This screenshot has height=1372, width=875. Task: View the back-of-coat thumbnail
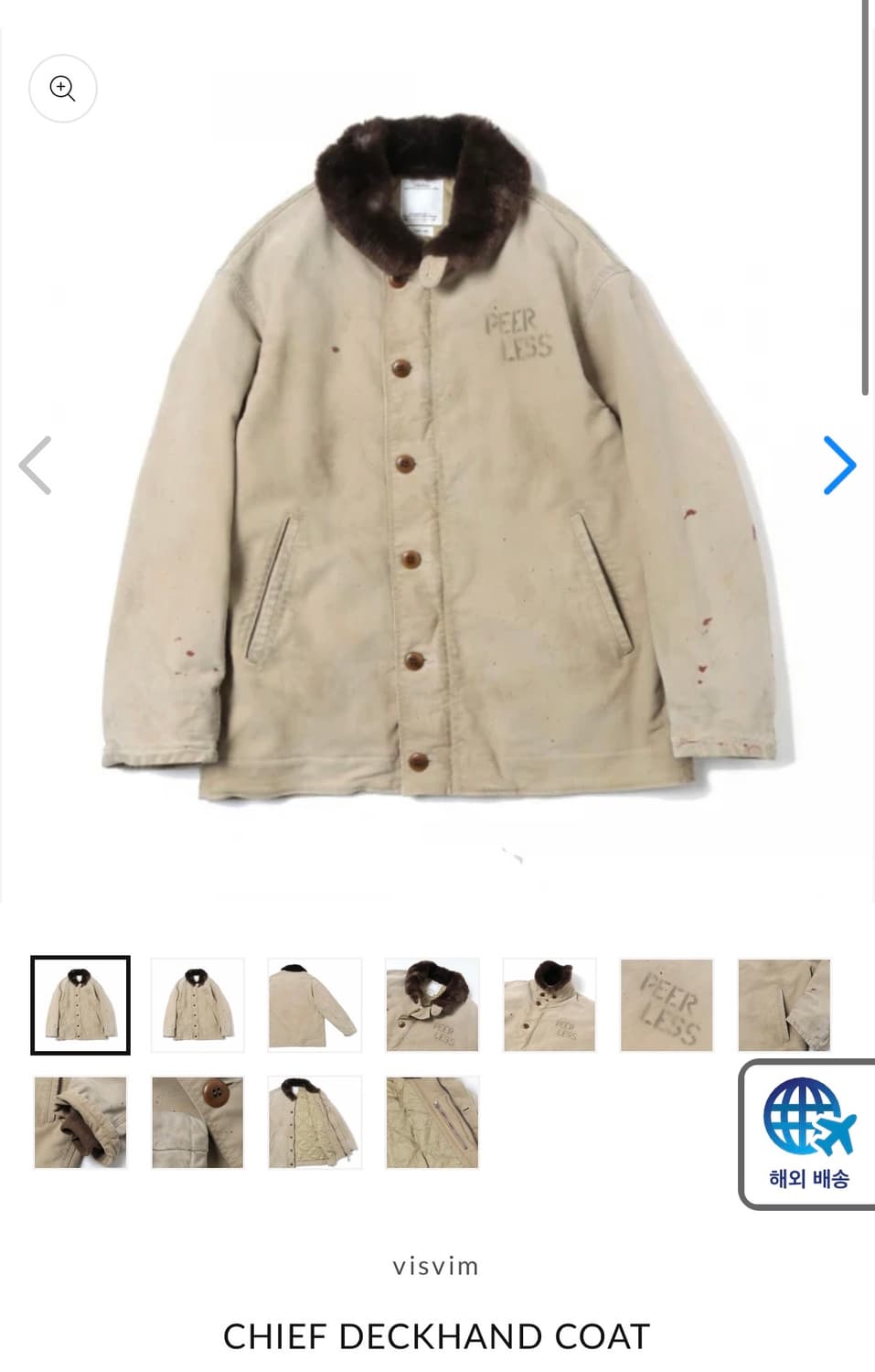(x=315, y=1005)
